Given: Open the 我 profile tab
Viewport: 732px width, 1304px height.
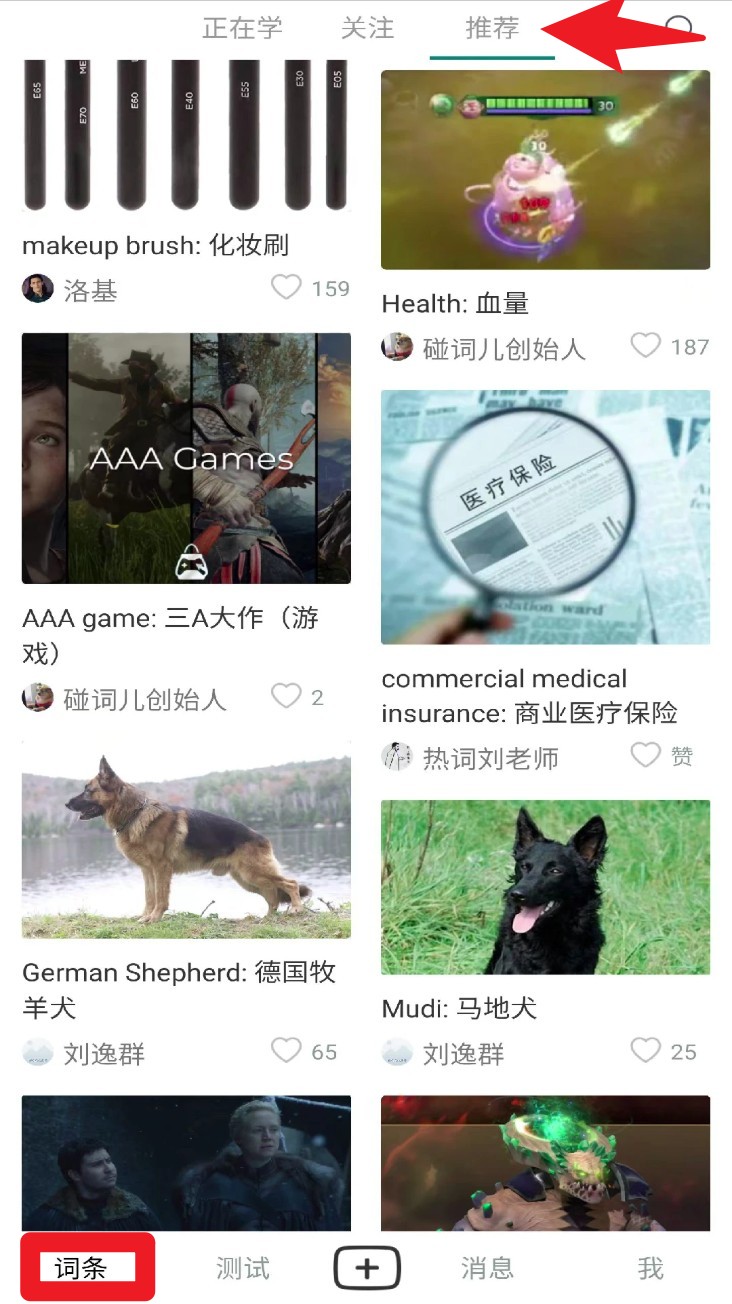Looking at the screenshot, I should pyautogui.click(x=650, y=1268).
